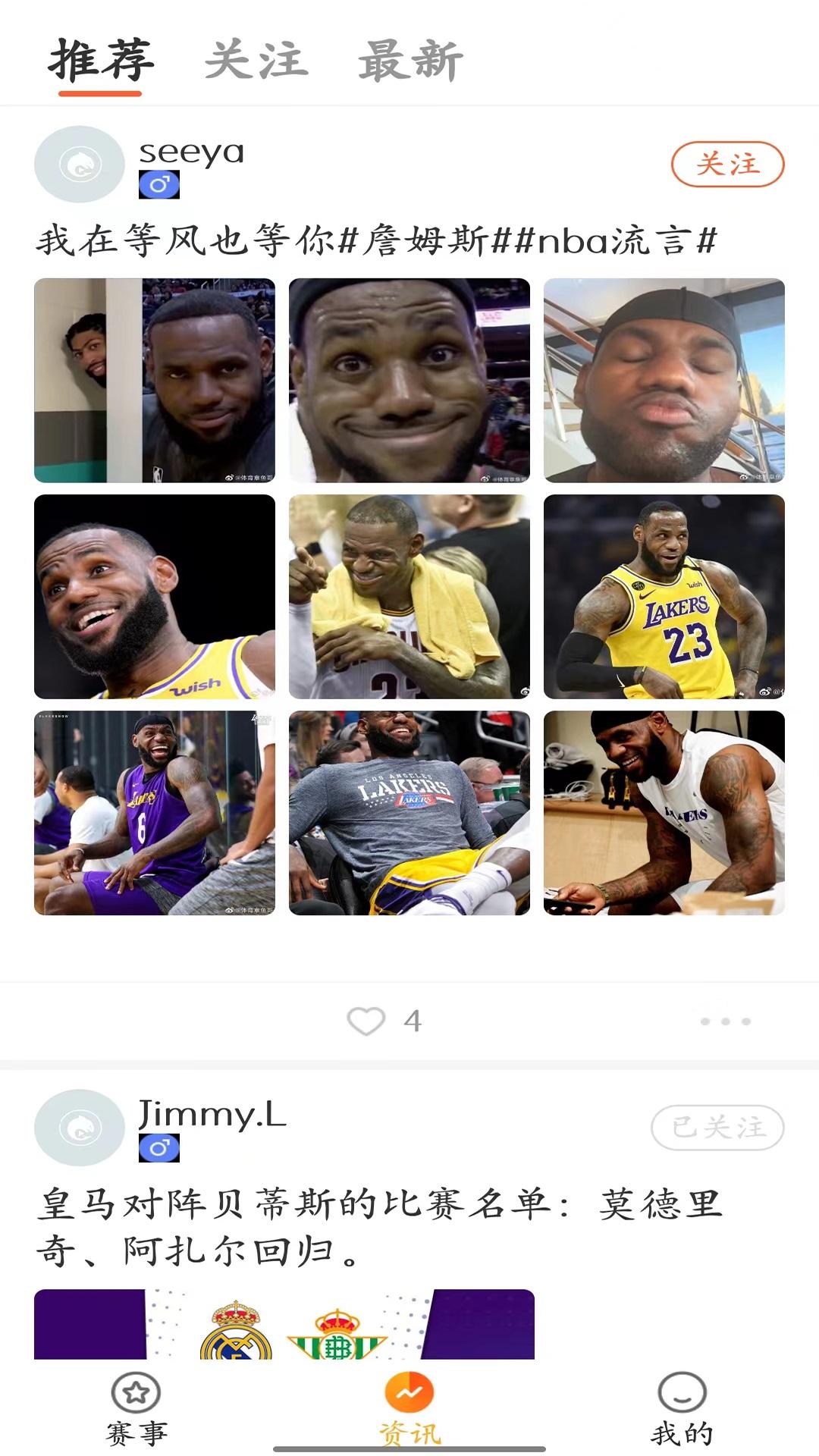The height and width of the screenshot is (1456, 819).
Task: Like seeya's post with the heart icon
Action: [366, 1021]
